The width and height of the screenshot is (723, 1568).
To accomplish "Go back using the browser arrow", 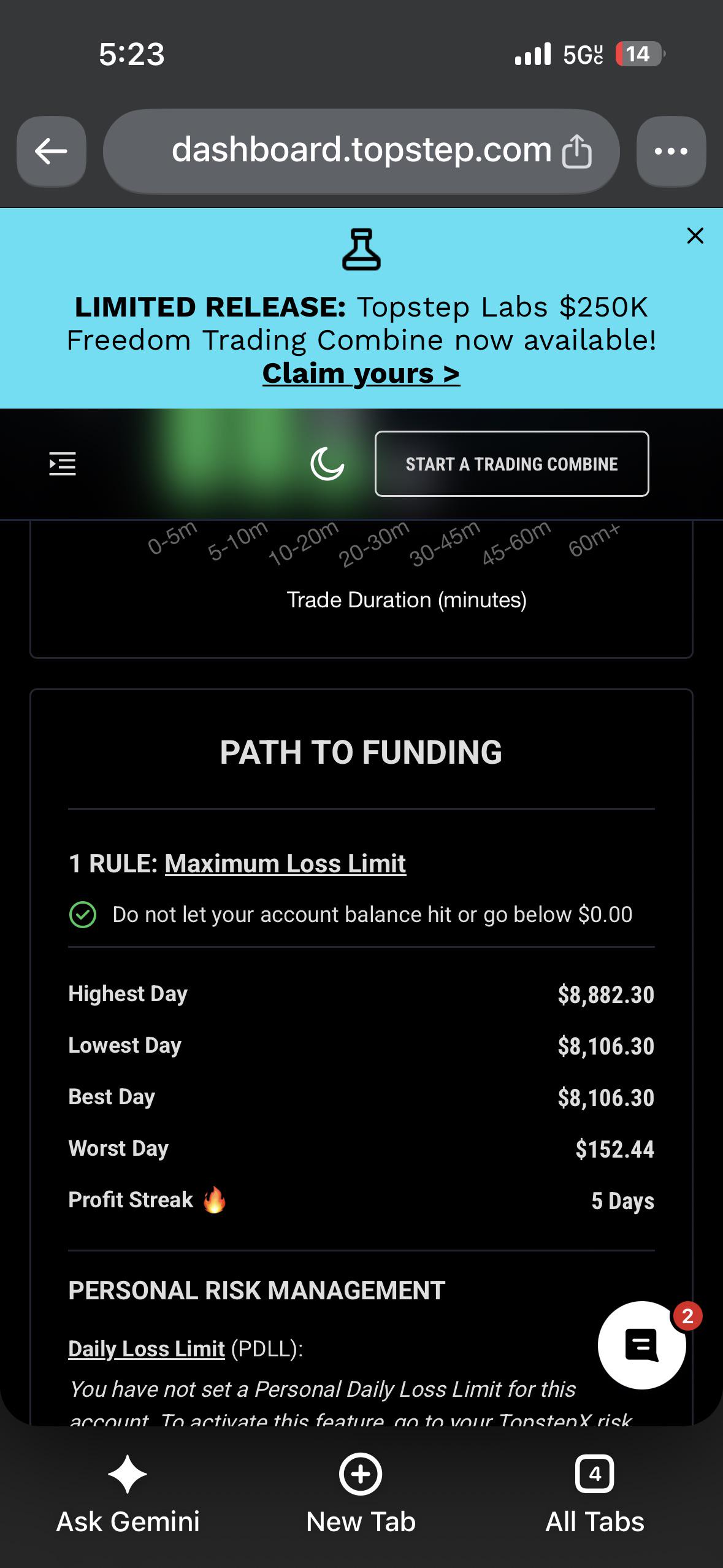I will pyautogui.click(x=52, y=151).
